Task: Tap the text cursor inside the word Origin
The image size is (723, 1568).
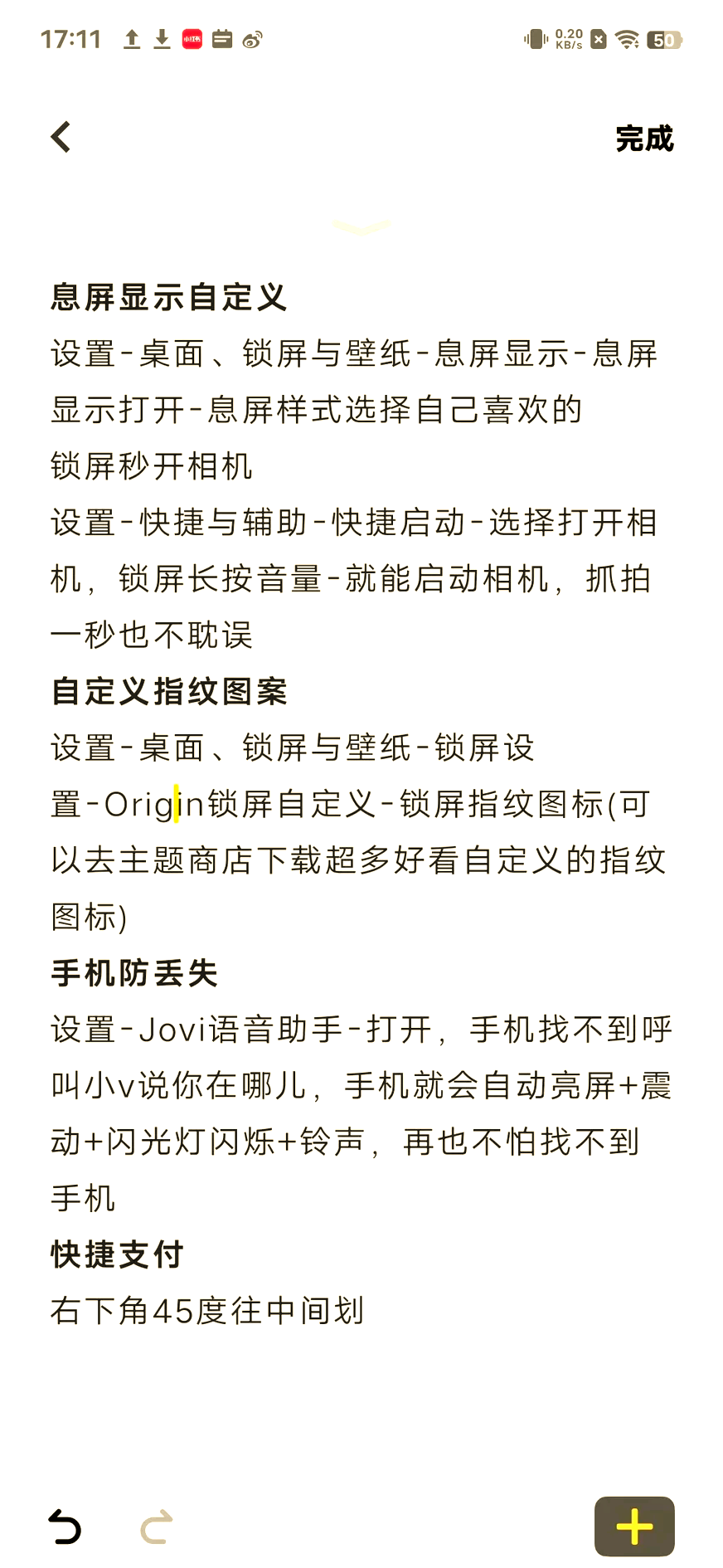Action: pyautogui.click(x=177, y=804)
